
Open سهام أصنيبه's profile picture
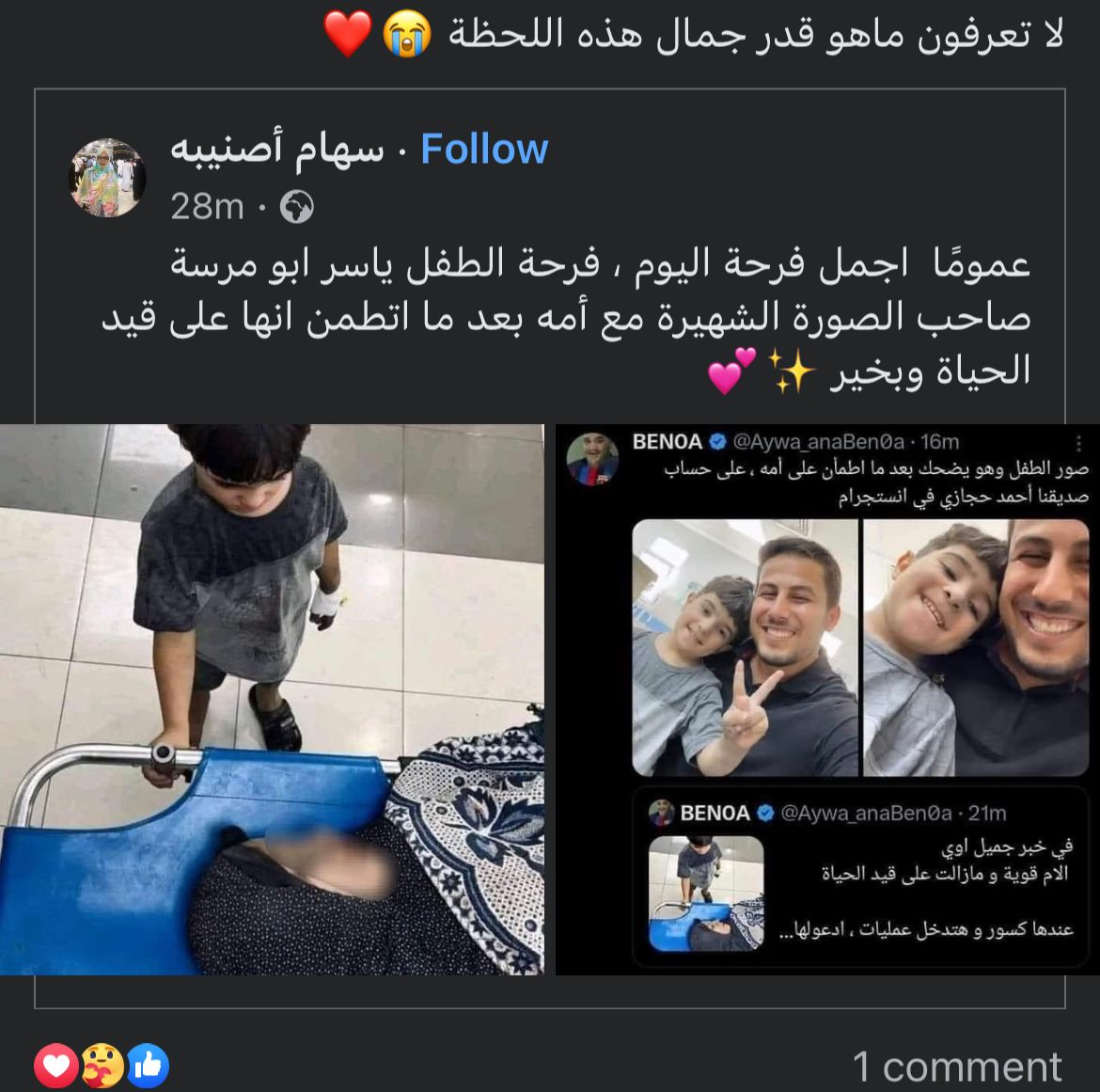coord(108,178)
